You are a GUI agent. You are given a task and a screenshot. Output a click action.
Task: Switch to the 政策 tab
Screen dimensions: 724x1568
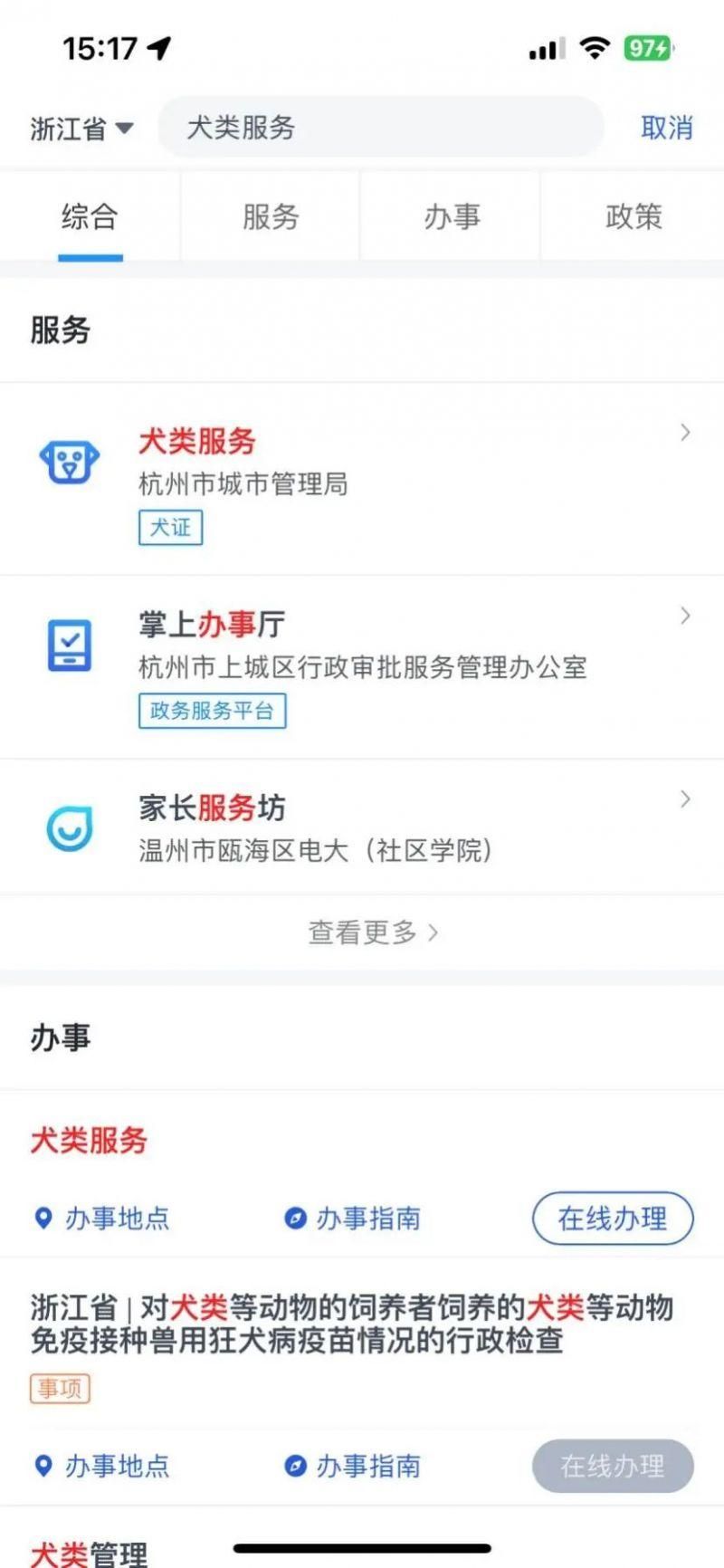(633, 216)
